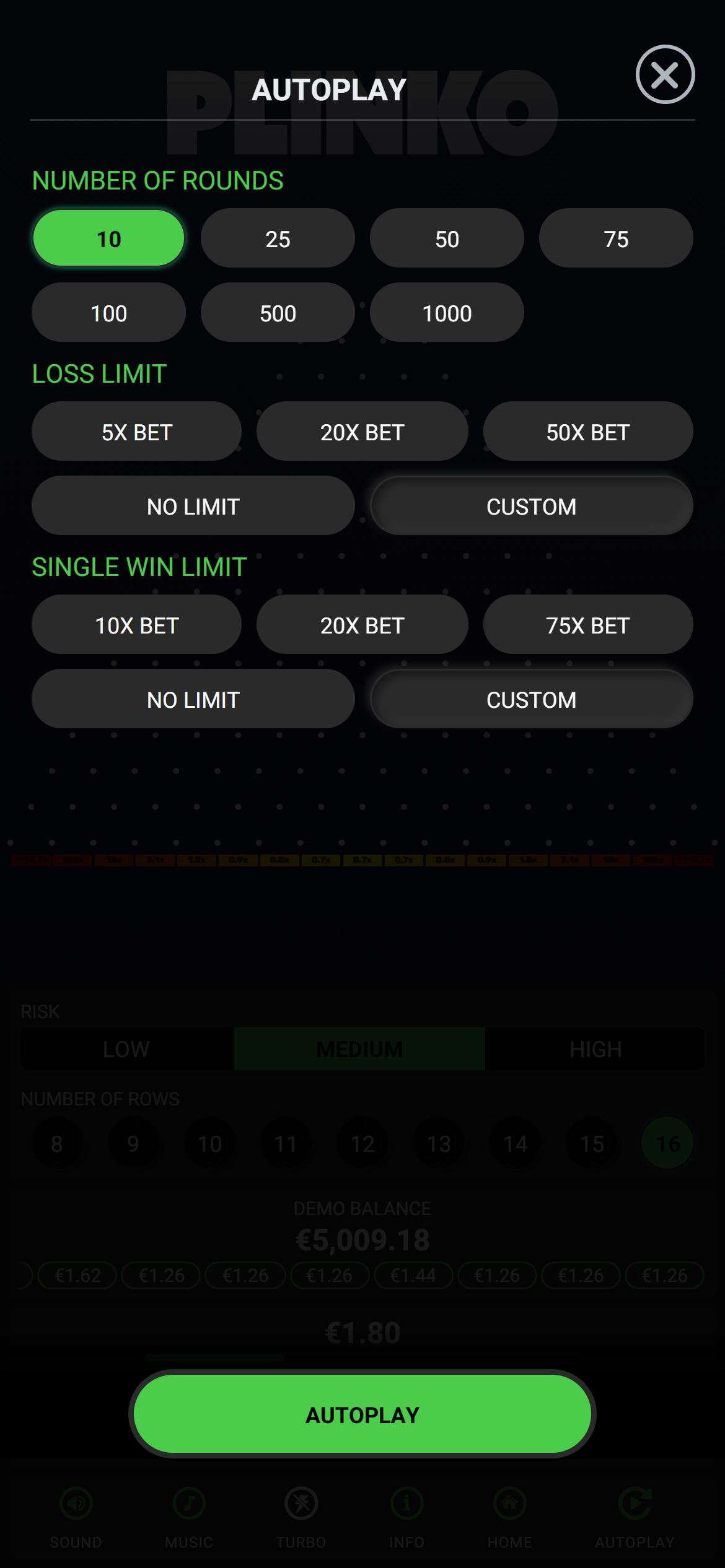Choose 25 rounds
Image resolution: width=725 pixels, height=1568 pixels.
tap(278, 238)
